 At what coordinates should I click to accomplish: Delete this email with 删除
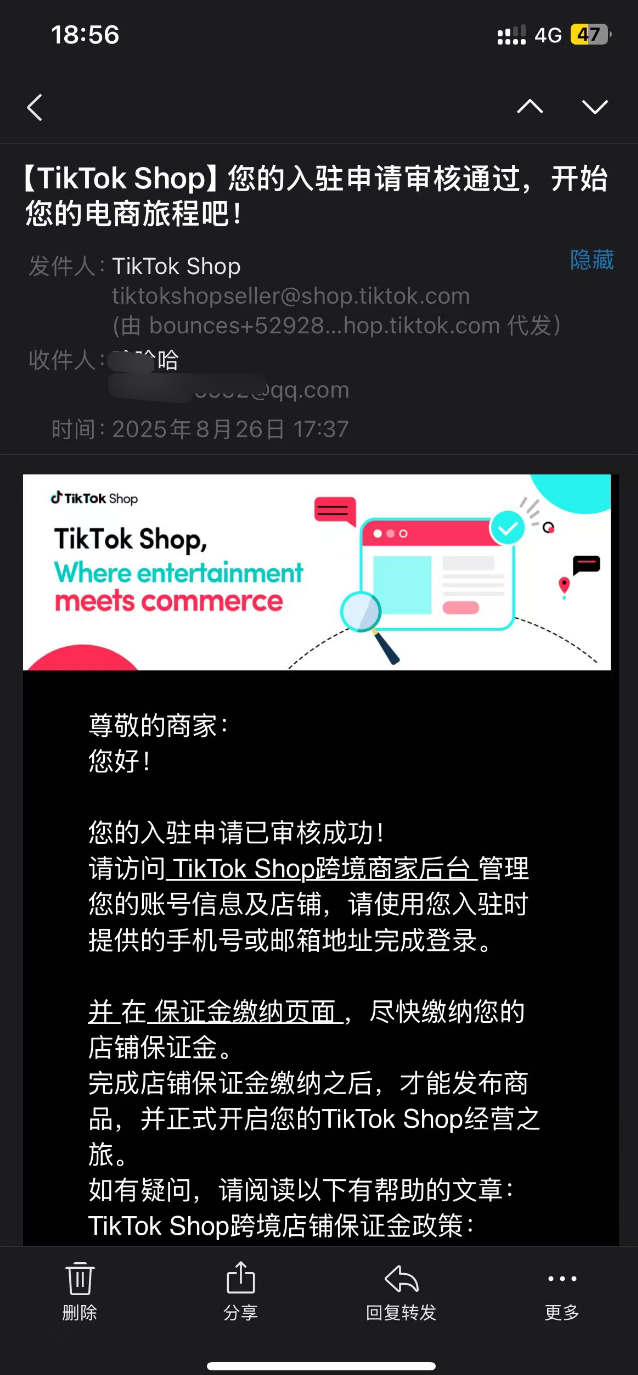(80, 1291)
